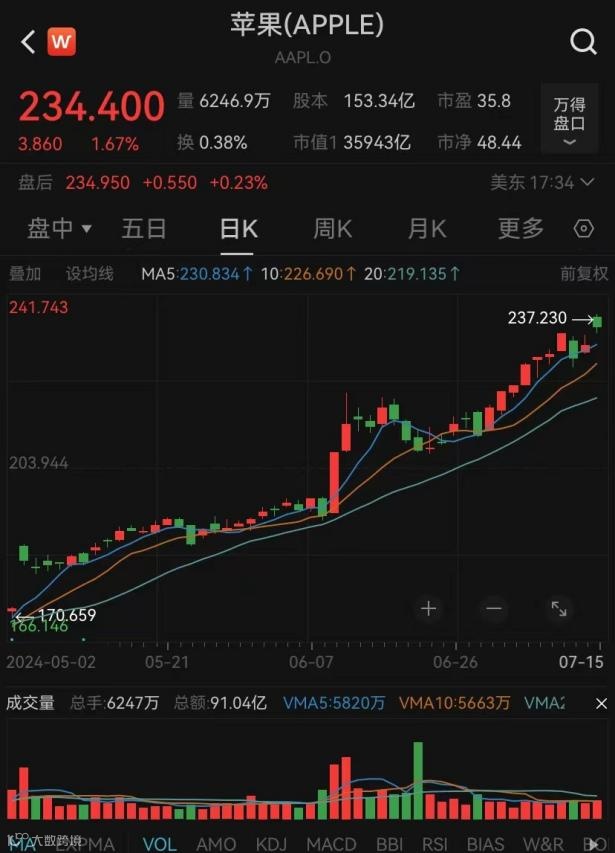Show the 月K chart
Viewport: 615px width, 853px height.
[x=427, y=229]
